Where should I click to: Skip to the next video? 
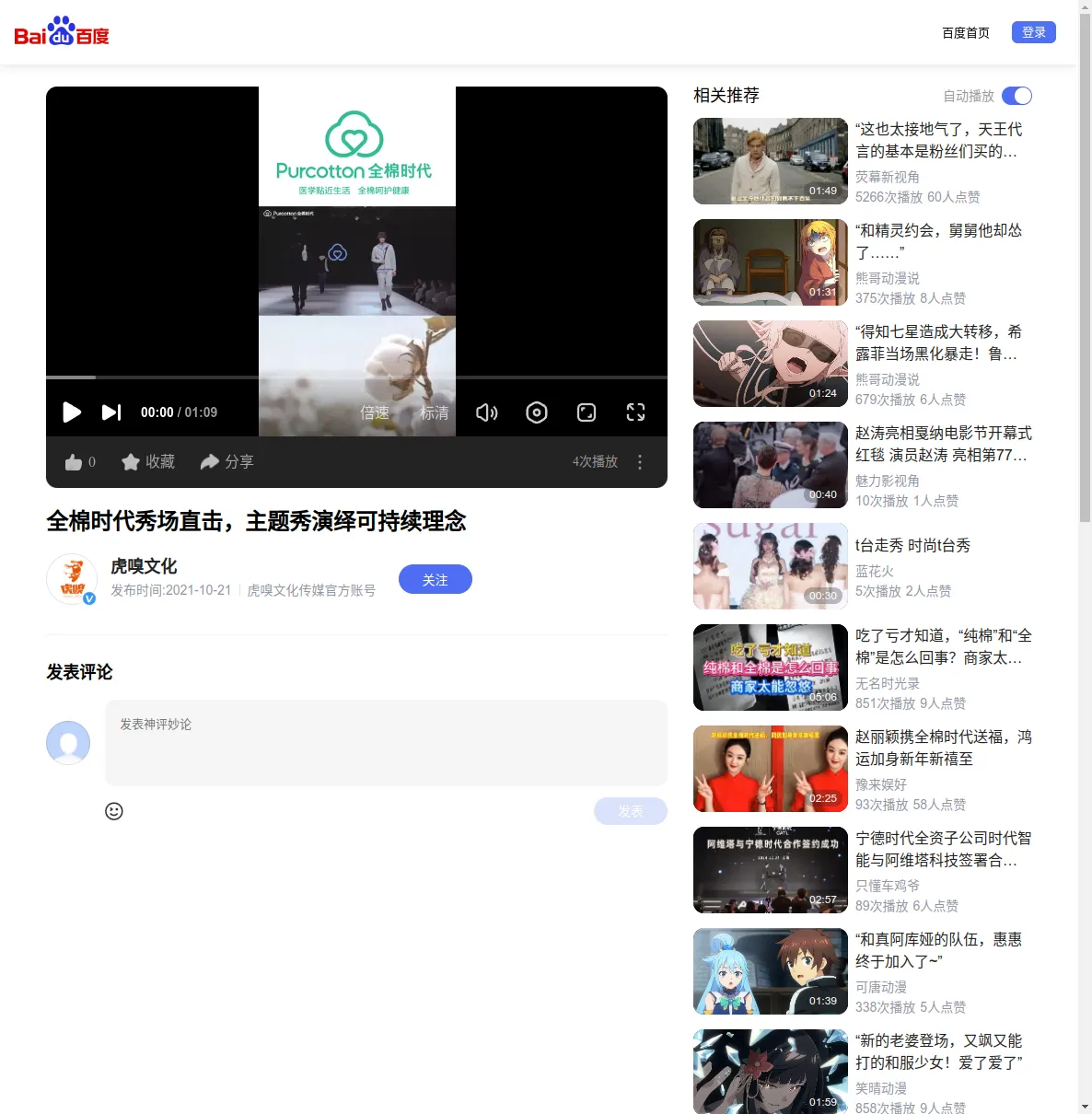click(x=111, y=412)
